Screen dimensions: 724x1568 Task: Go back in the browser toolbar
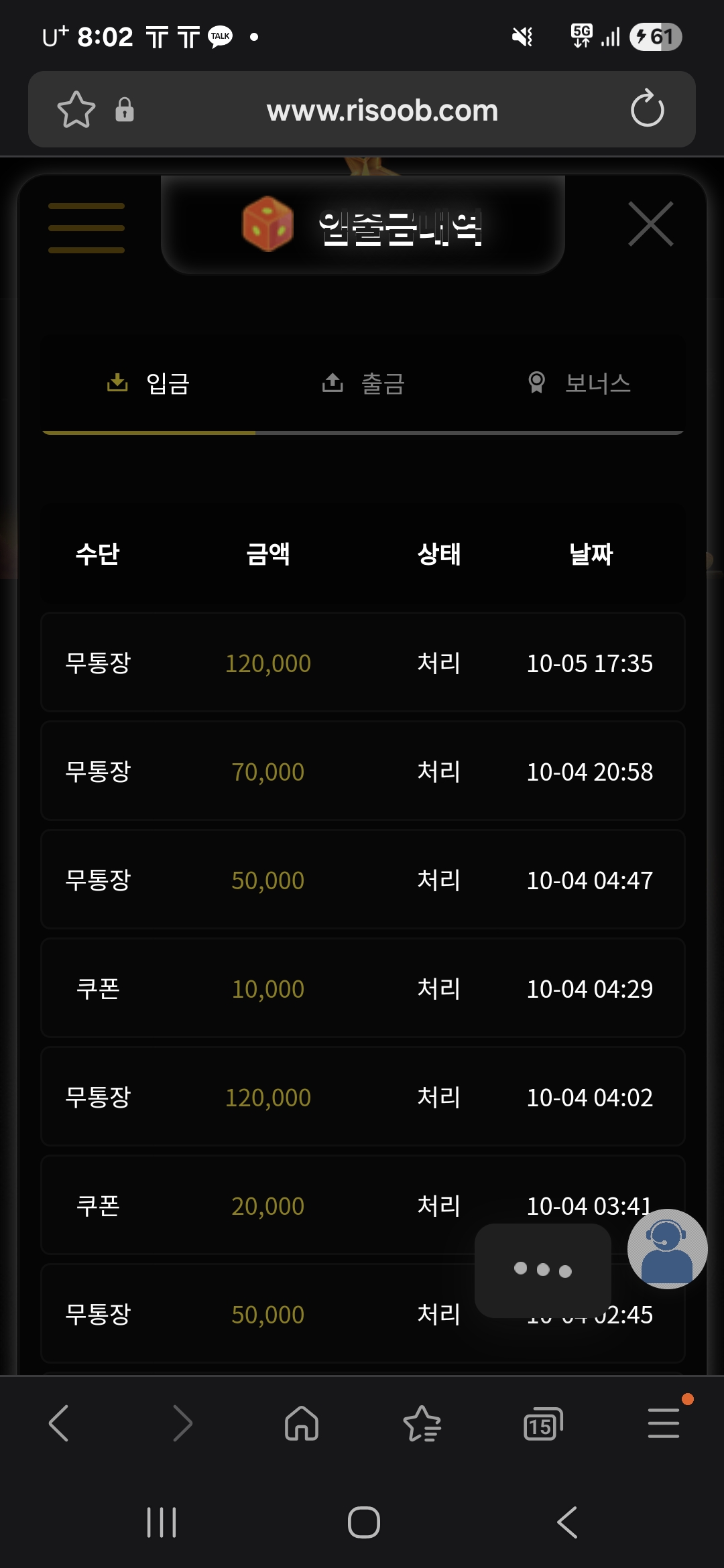[59, 1423]
